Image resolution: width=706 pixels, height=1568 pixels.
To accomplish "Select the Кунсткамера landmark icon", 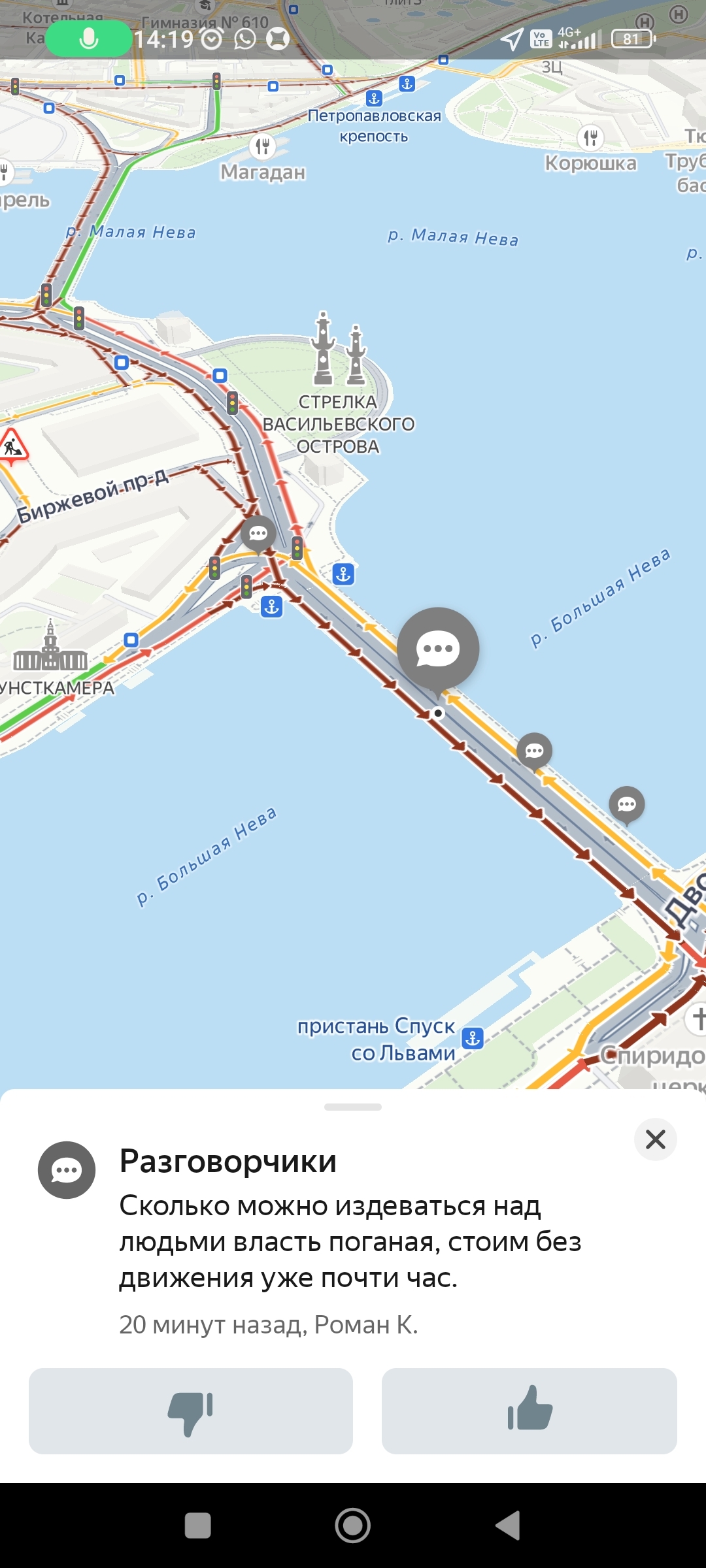I will pos(50,650).
